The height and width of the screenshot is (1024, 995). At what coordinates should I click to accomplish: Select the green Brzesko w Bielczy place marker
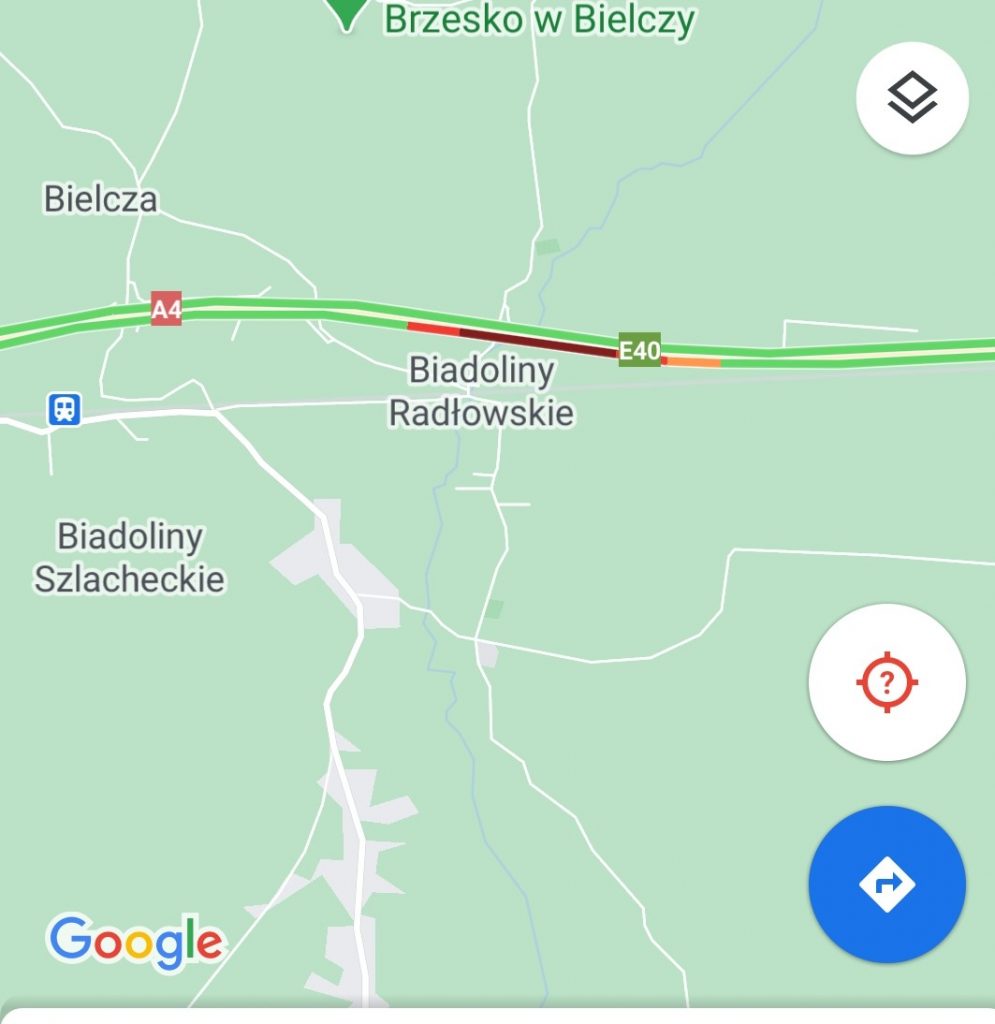[x=347, y=13]
